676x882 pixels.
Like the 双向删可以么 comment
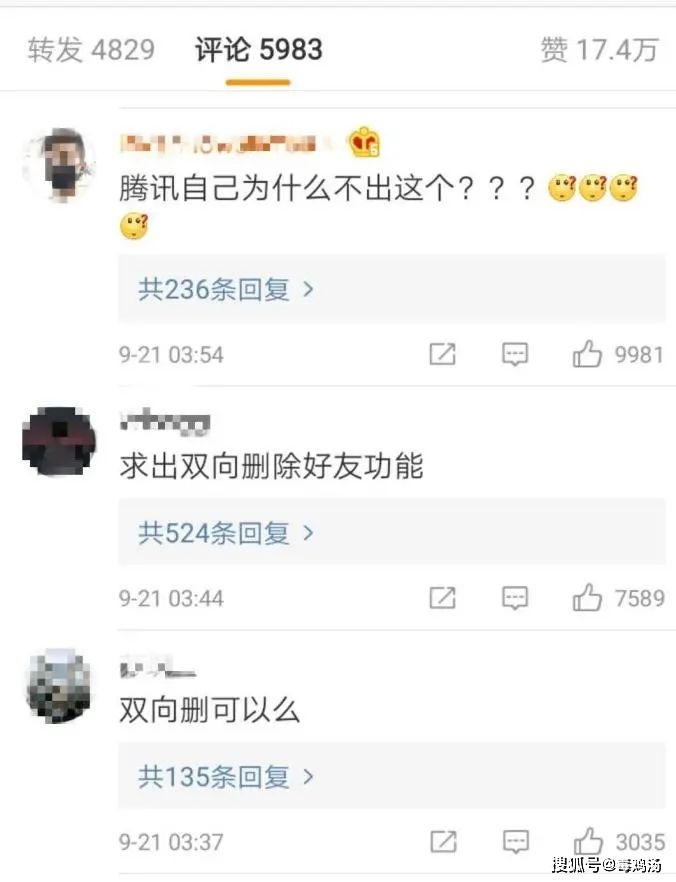(x=587, y=841)
